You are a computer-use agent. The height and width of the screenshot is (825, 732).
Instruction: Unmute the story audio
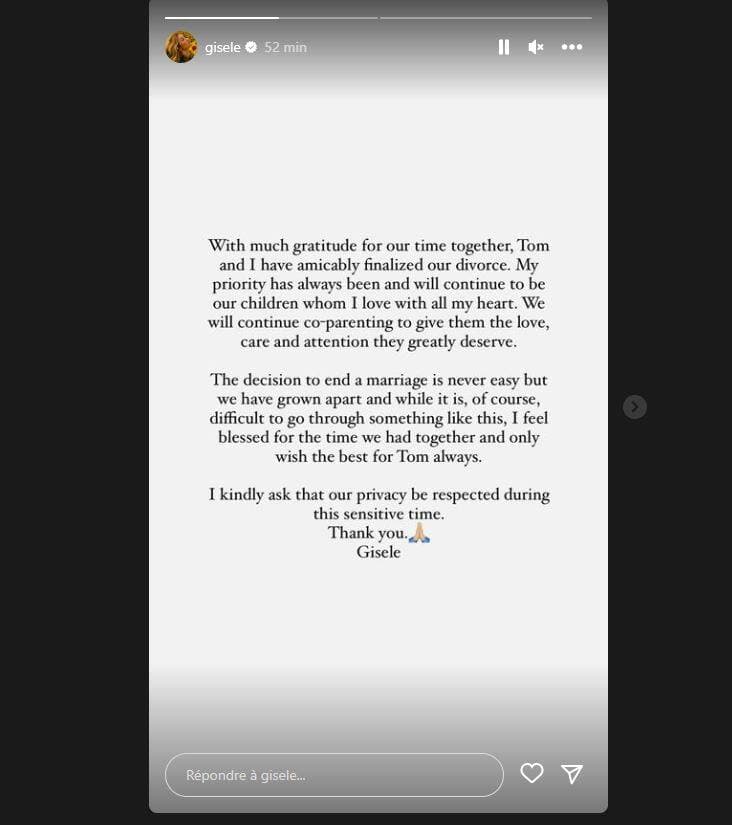[536, 47]
